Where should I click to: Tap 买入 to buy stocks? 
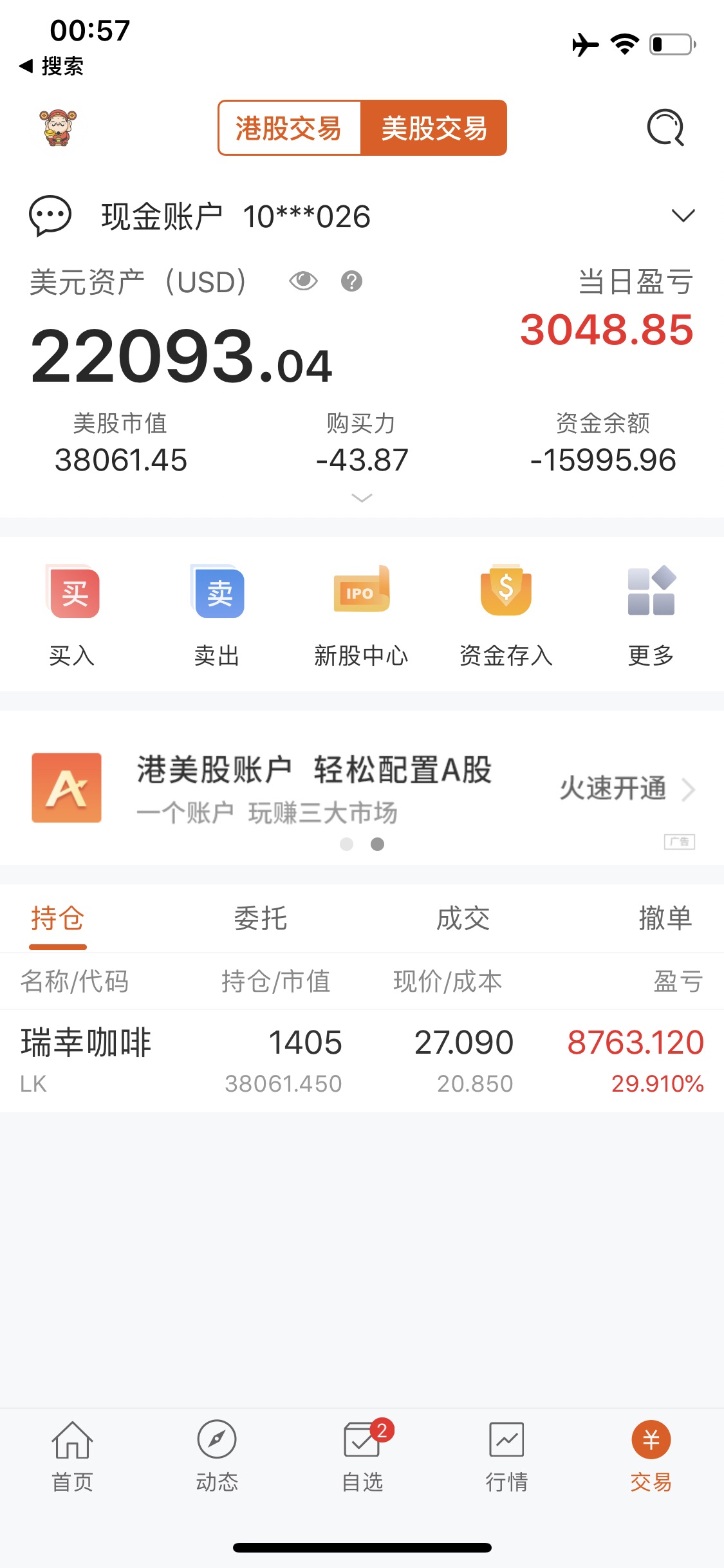coord(73,613)
